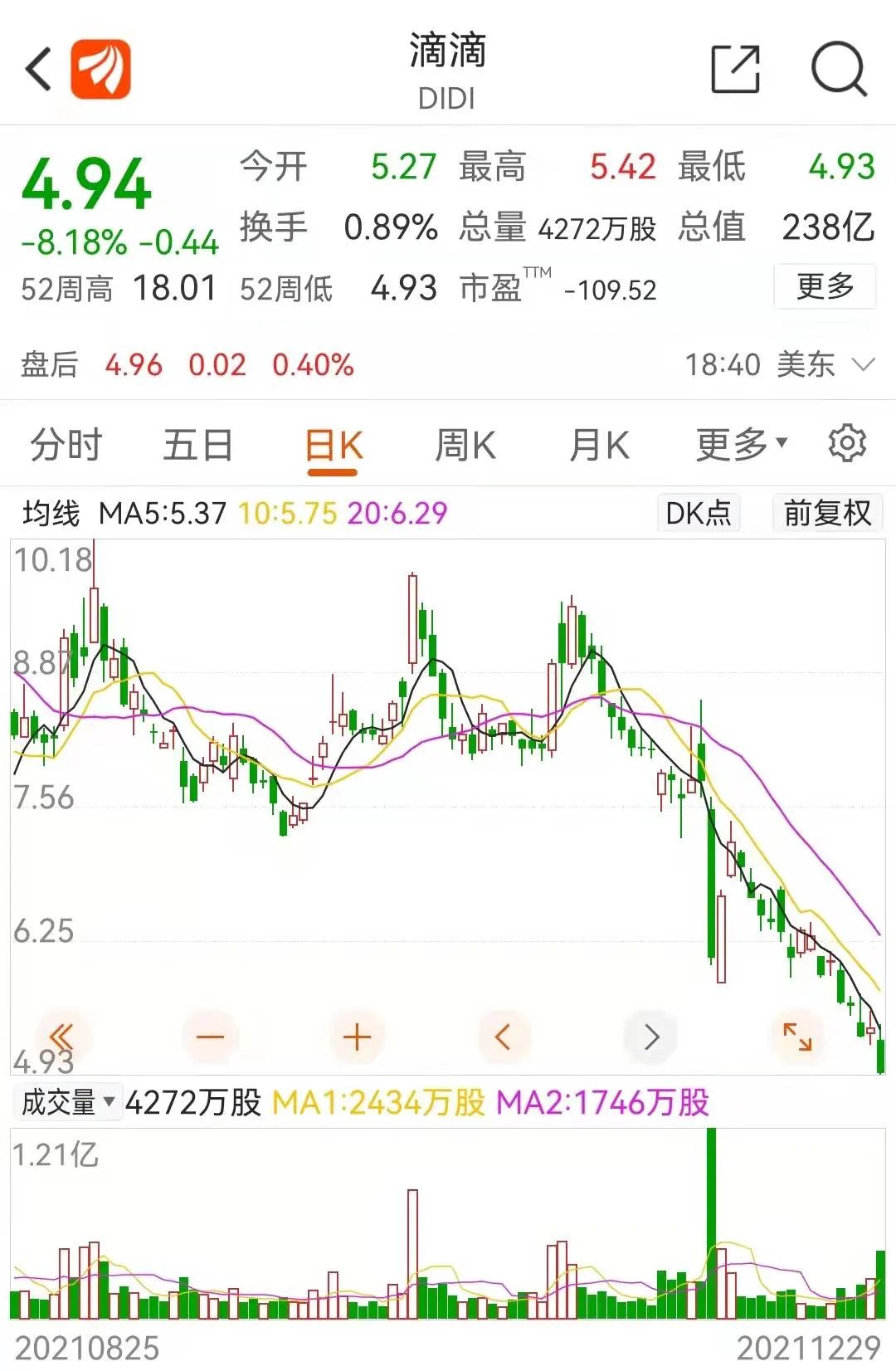Screen dimensions: 896x1371
Task: Tap the 盘后 after-hours quote row
Action: (50, 364)
